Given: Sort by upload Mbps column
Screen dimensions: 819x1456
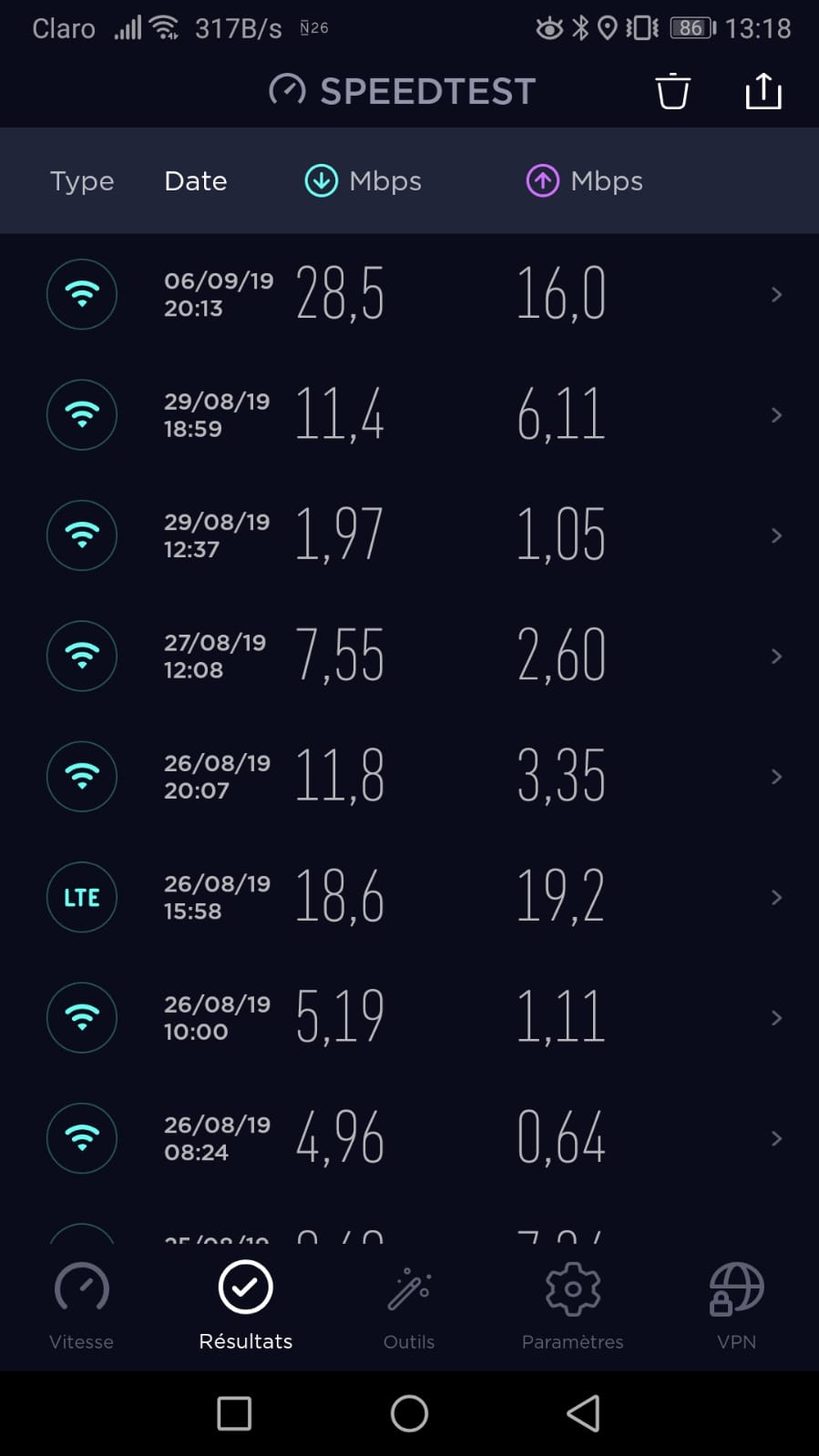Looking at the screenshot, I should pos(585,181).
